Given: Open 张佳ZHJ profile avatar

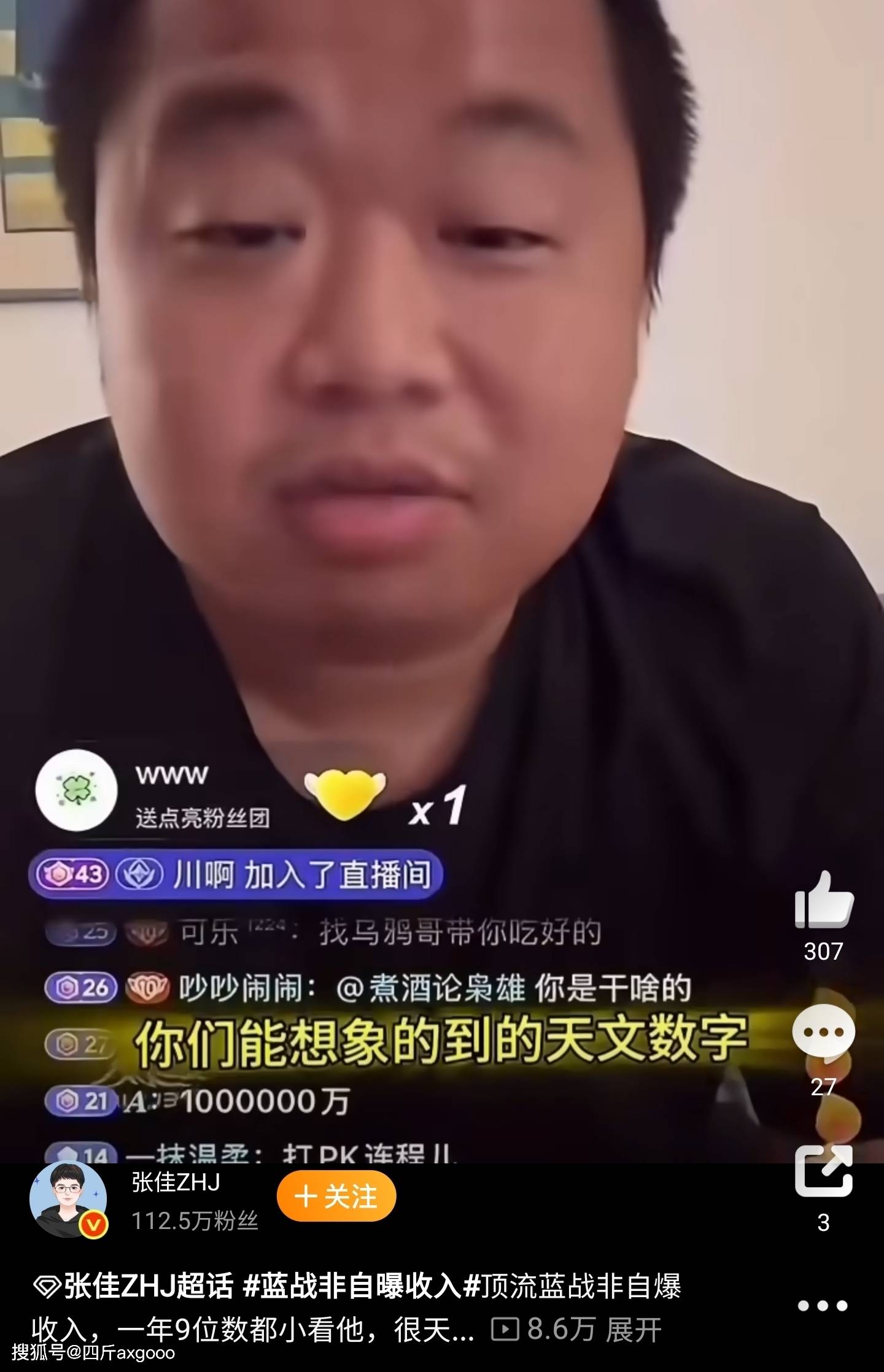Looking at the screenshot, I should (69, 1198).
